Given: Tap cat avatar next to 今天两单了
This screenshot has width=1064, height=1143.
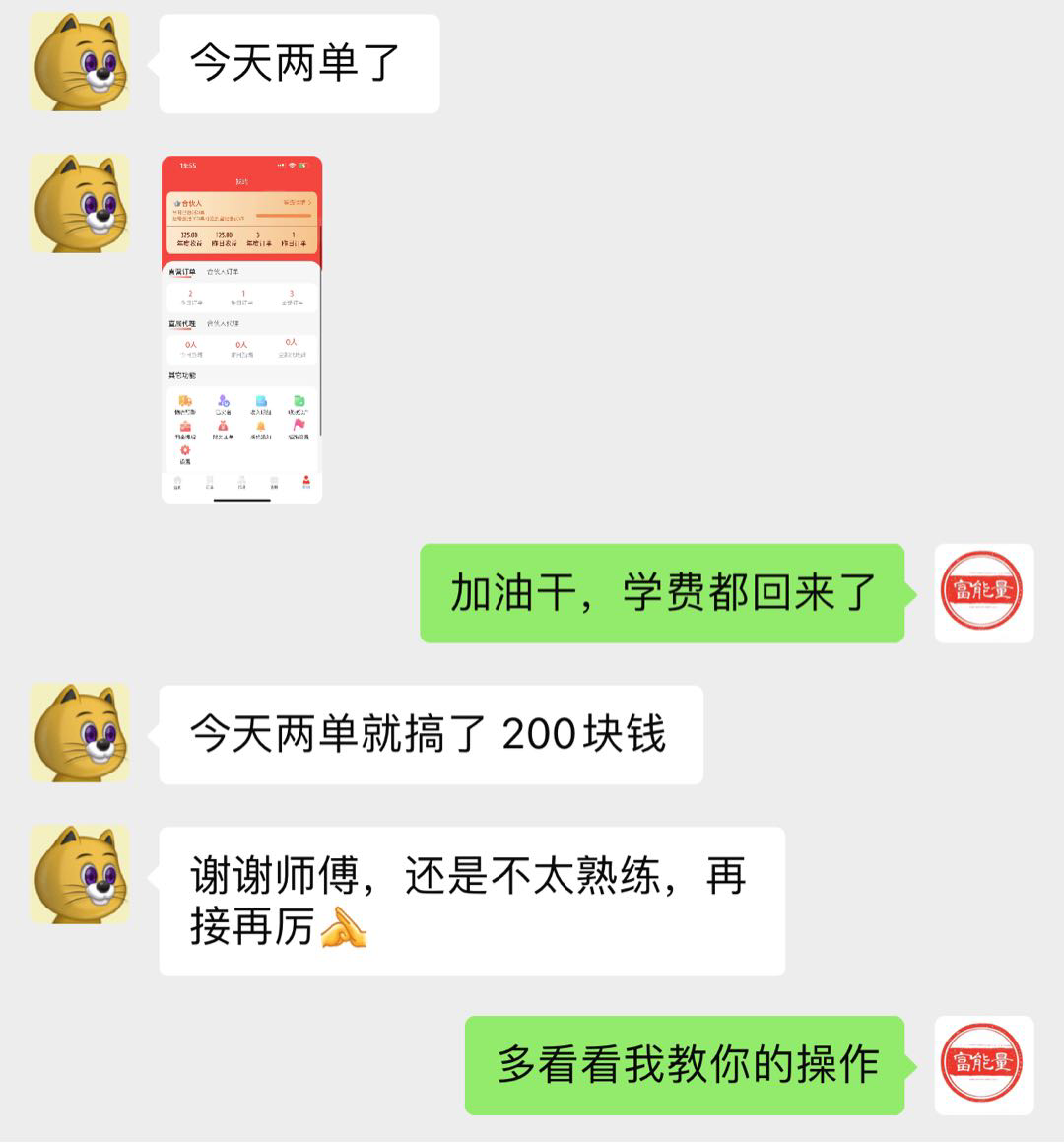Looking at the screenshot, I should coord(79,61).
